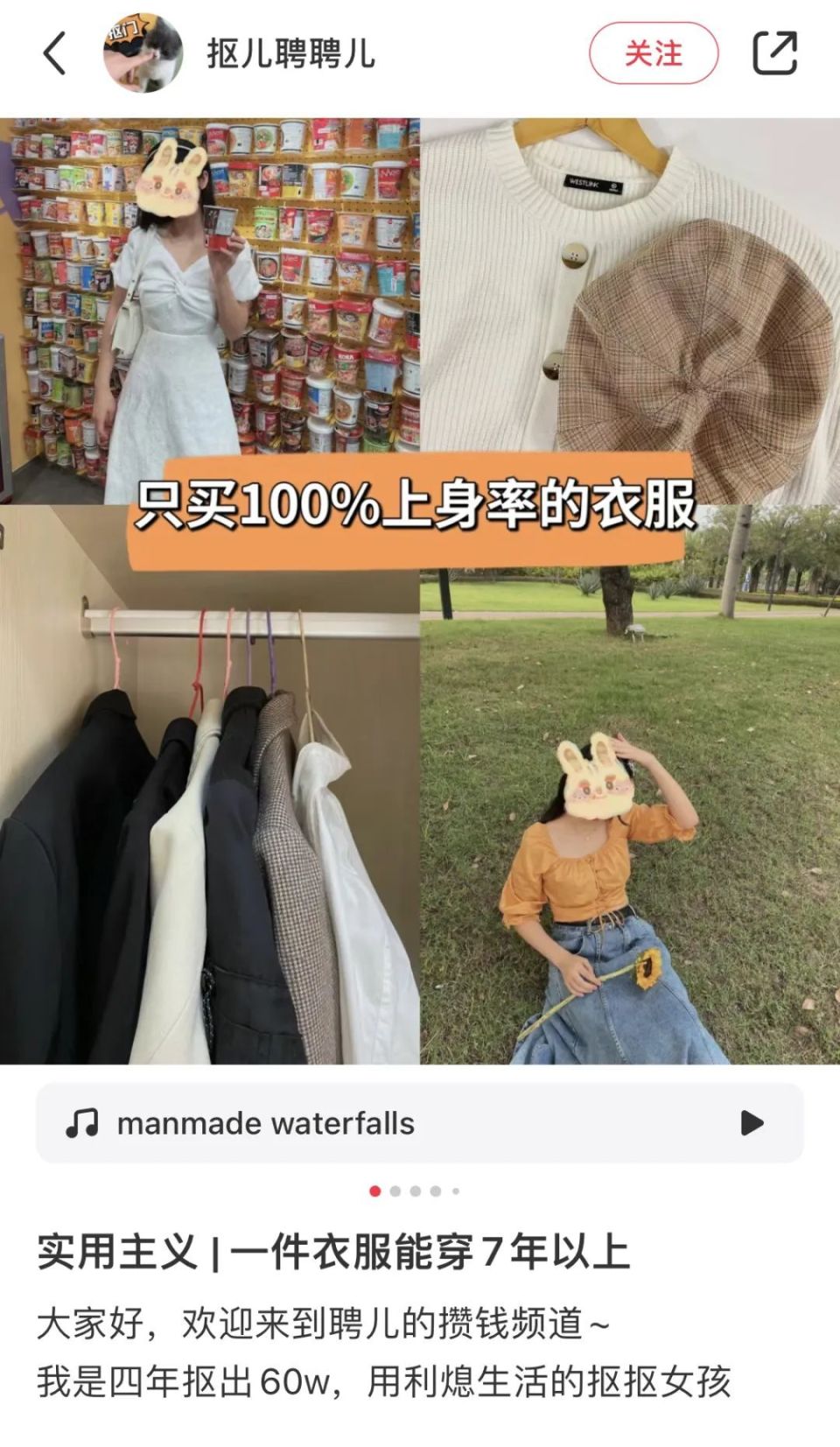Follow the author with 关注 button
The image size is (840, 1447).
[653, 53]
